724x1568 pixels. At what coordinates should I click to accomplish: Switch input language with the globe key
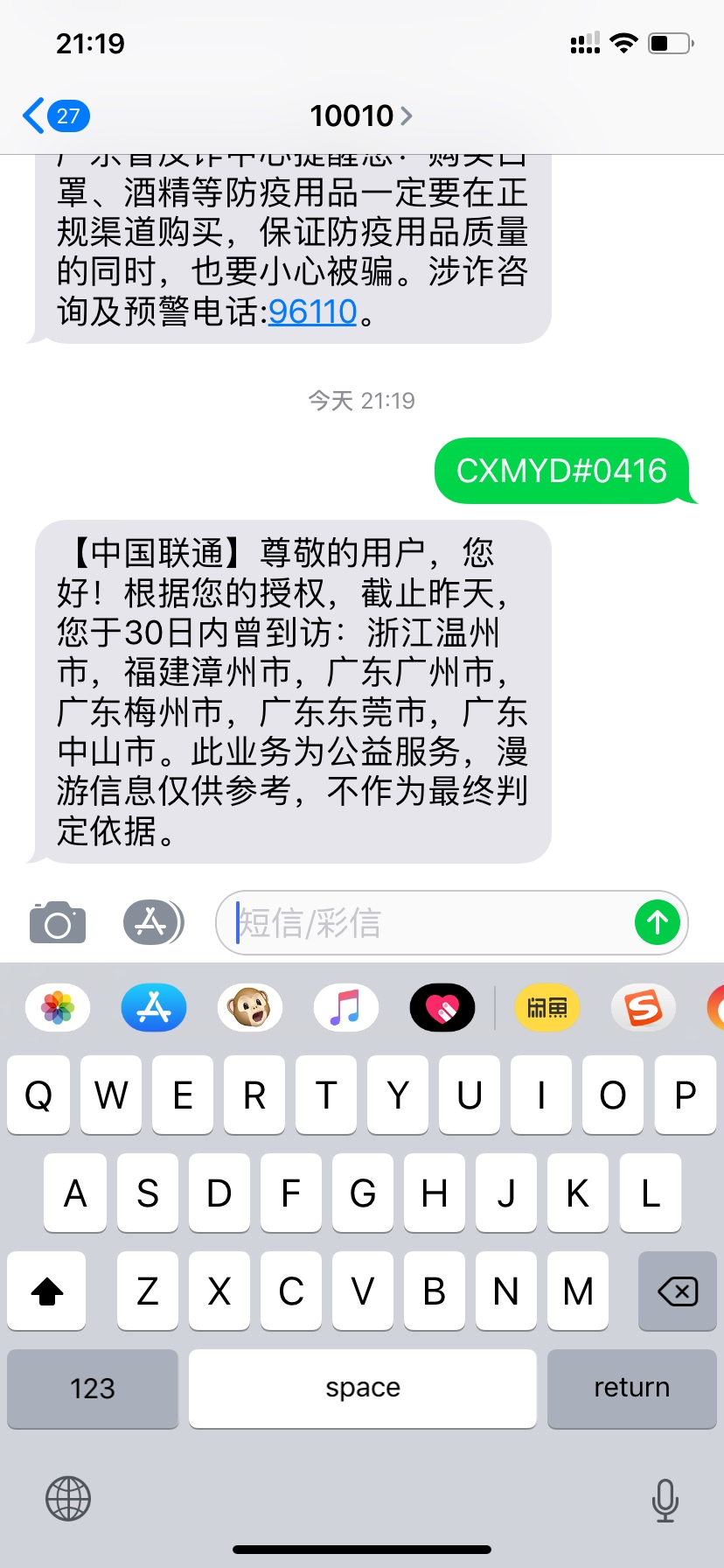pos(68,1498)
